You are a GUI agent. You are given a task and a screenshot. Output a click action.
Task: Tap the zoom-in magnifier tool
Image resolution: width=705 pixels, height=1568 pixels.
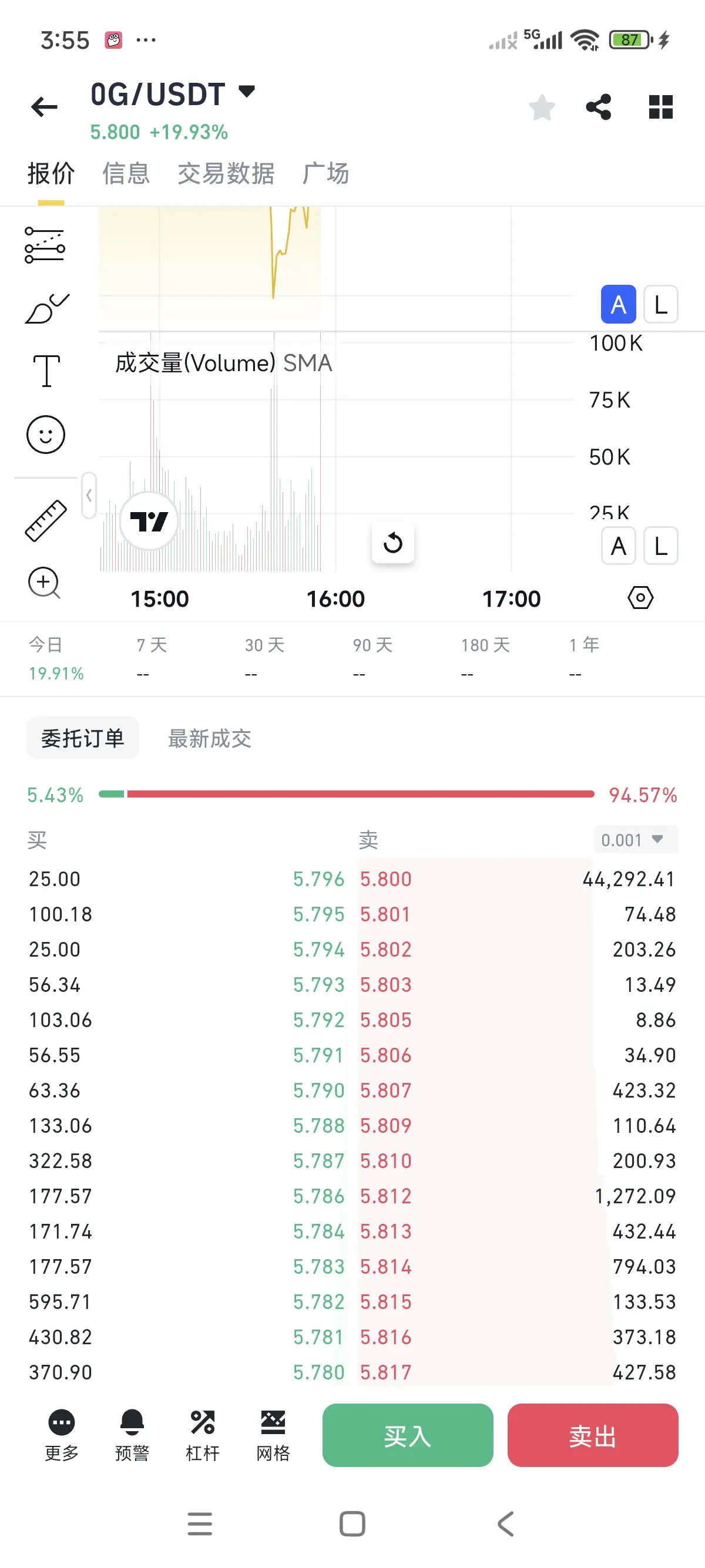click(x=44, y=583)
